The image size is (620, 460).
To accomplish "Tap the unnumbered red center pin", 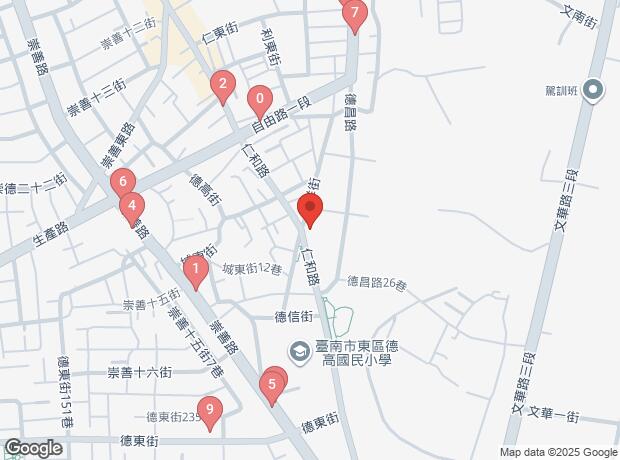I will (x=310, y=210).
